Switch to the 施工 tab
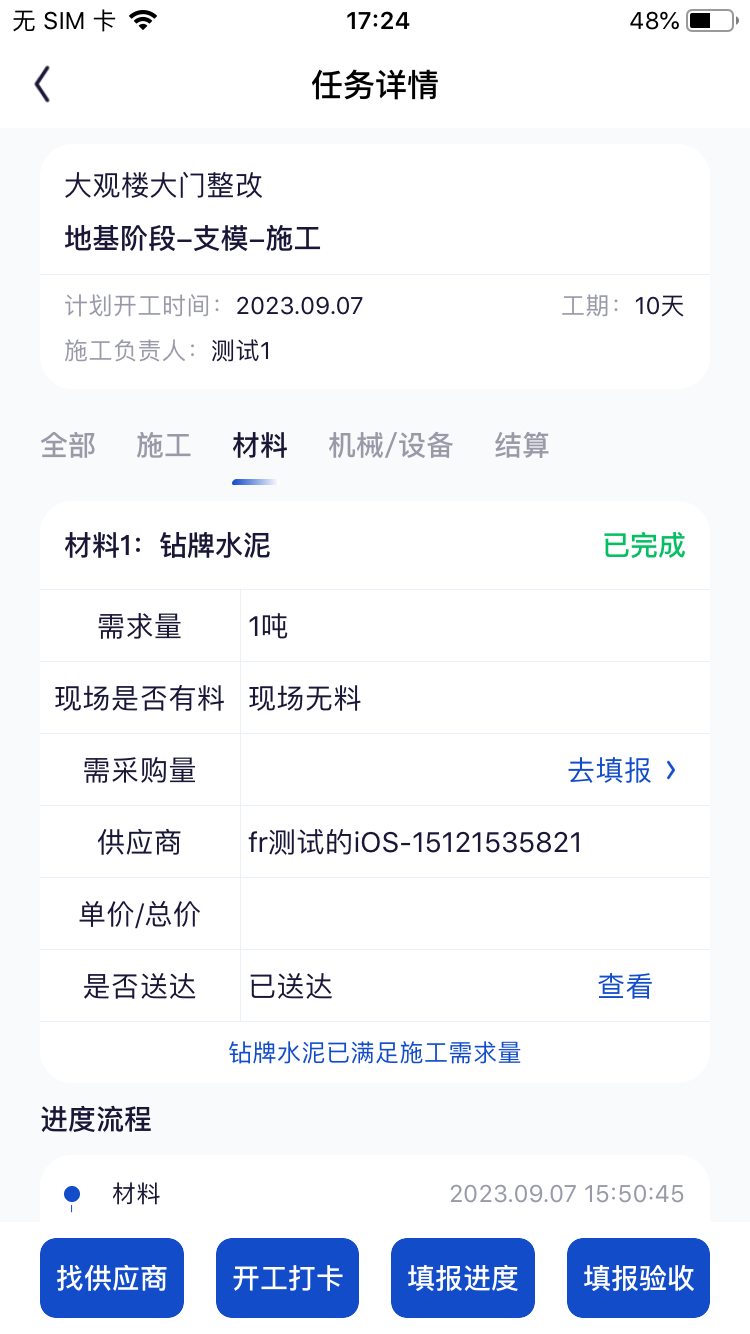 click(x=164, y=445)
